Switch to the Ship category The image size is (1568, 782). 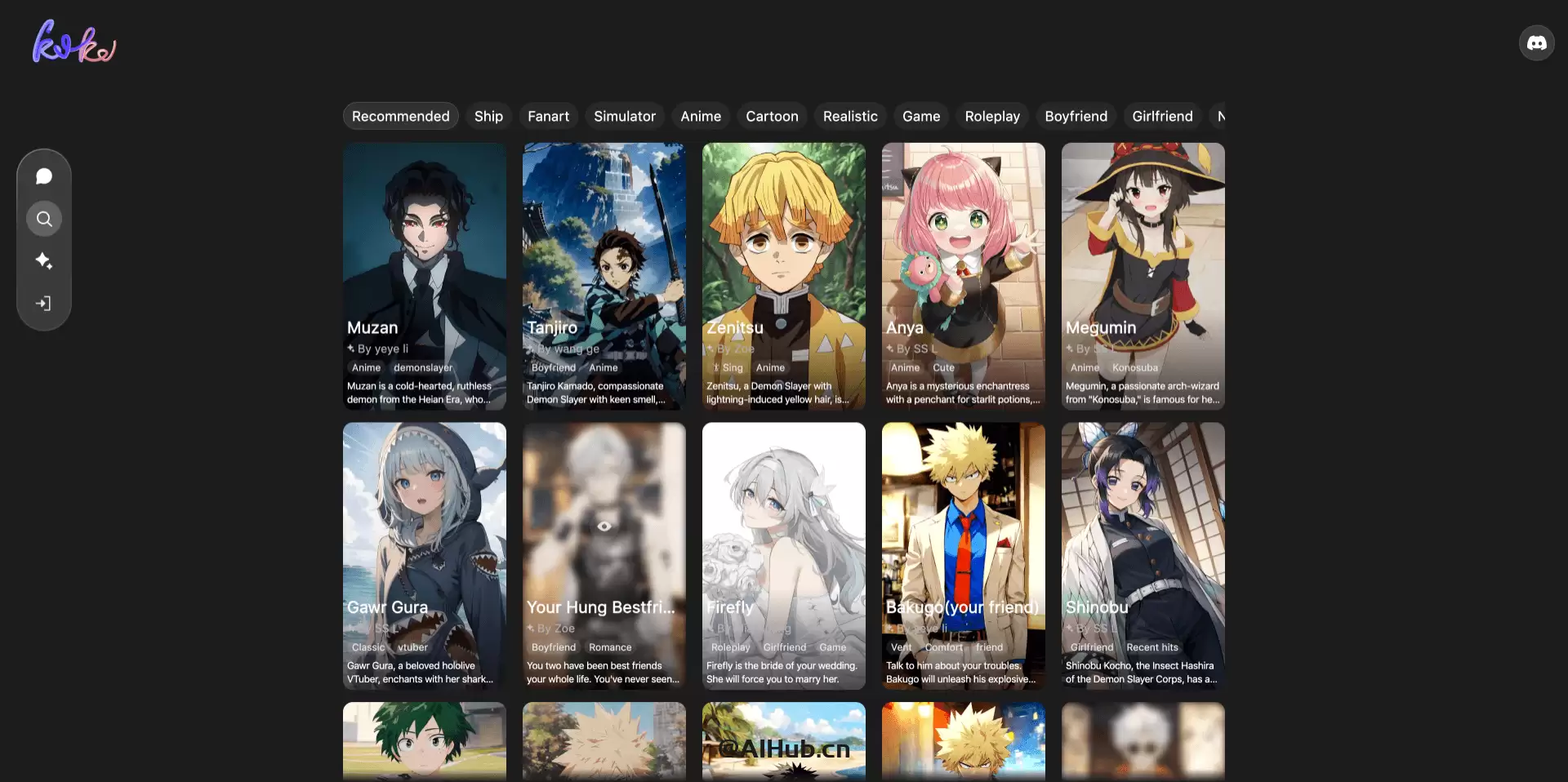(x=488, y=116)
